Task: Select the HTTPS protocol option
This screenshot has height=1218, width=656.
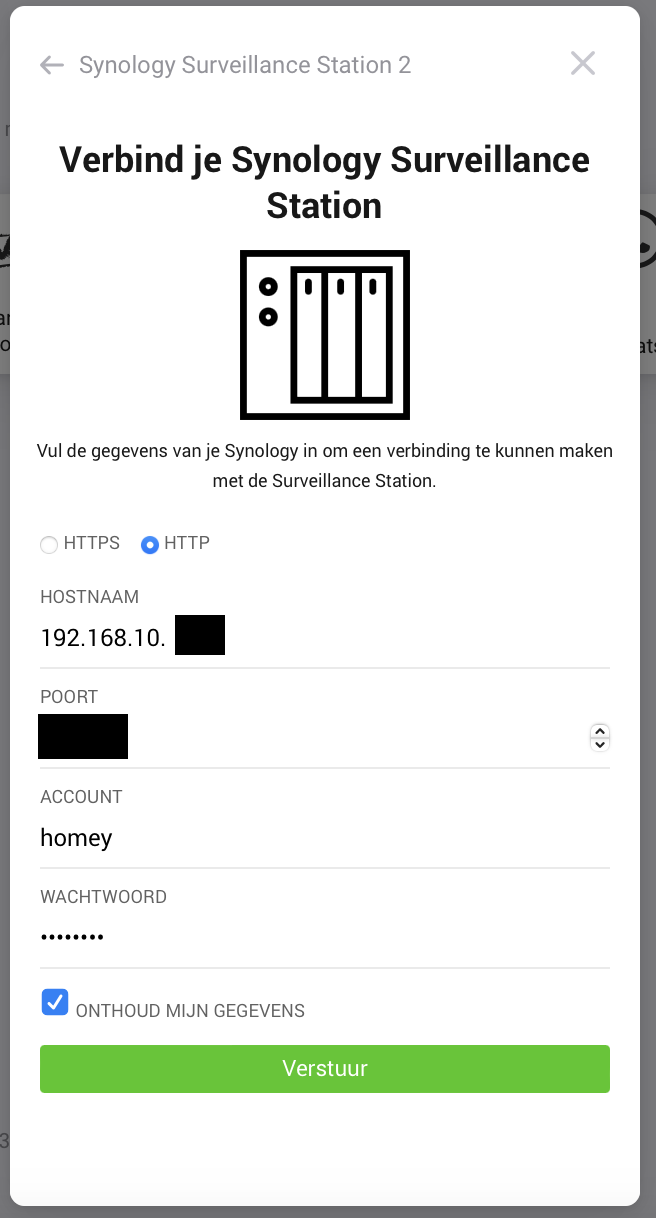Action: 49,545
